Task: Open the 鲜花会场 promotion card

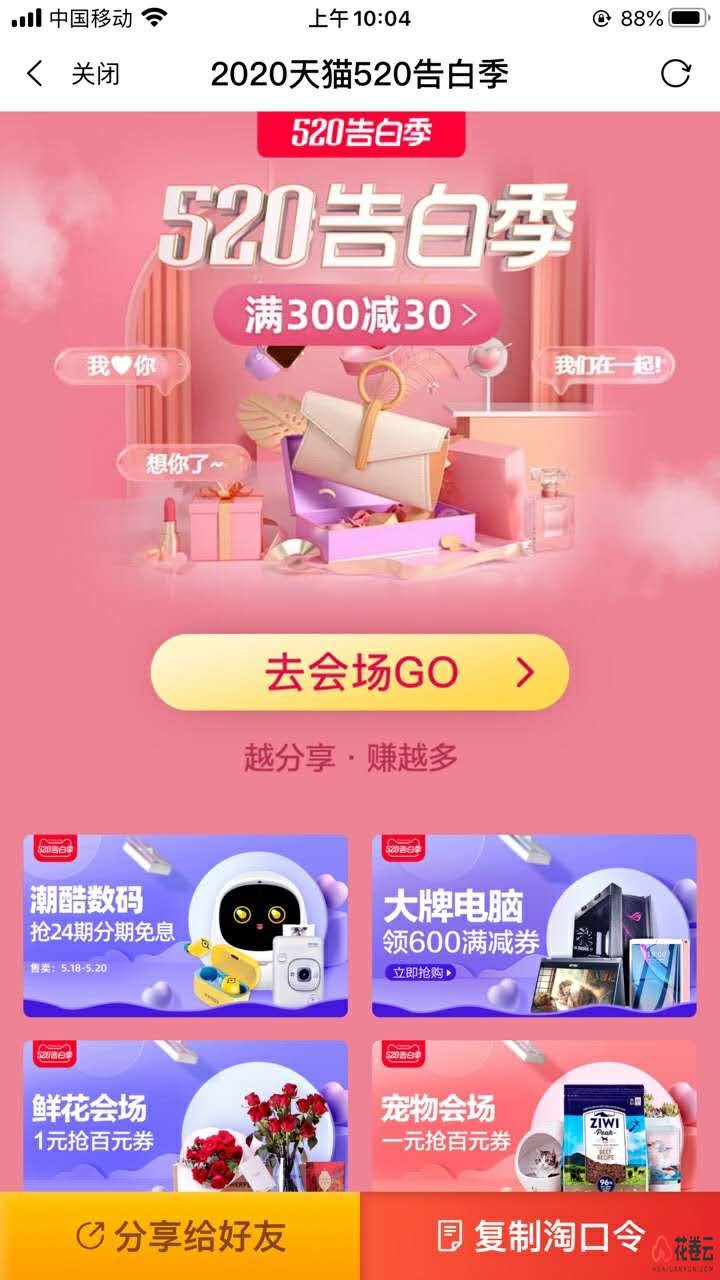Action: tap(186, 1115)
